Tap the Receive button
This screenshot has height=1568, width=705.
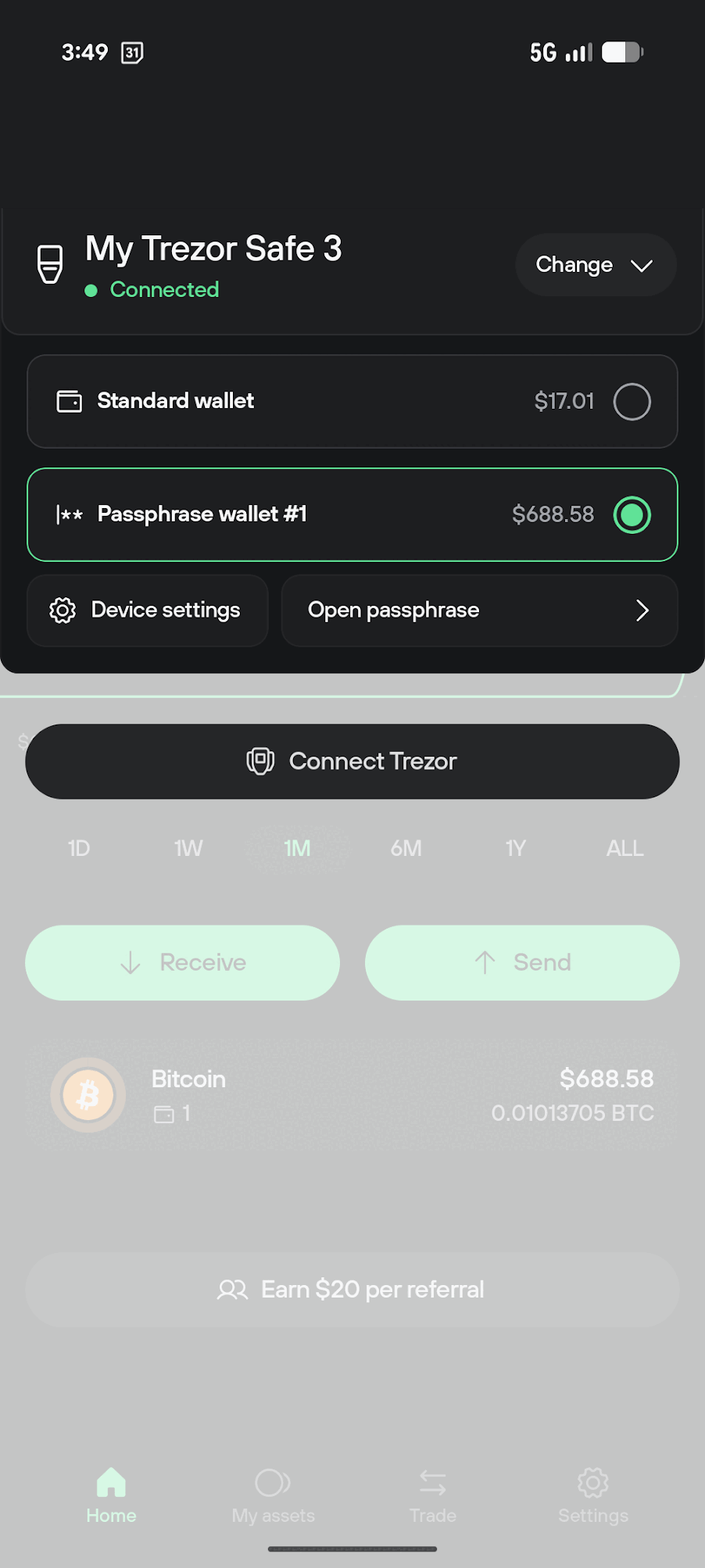pyautogui.click(x=182, y=962)
